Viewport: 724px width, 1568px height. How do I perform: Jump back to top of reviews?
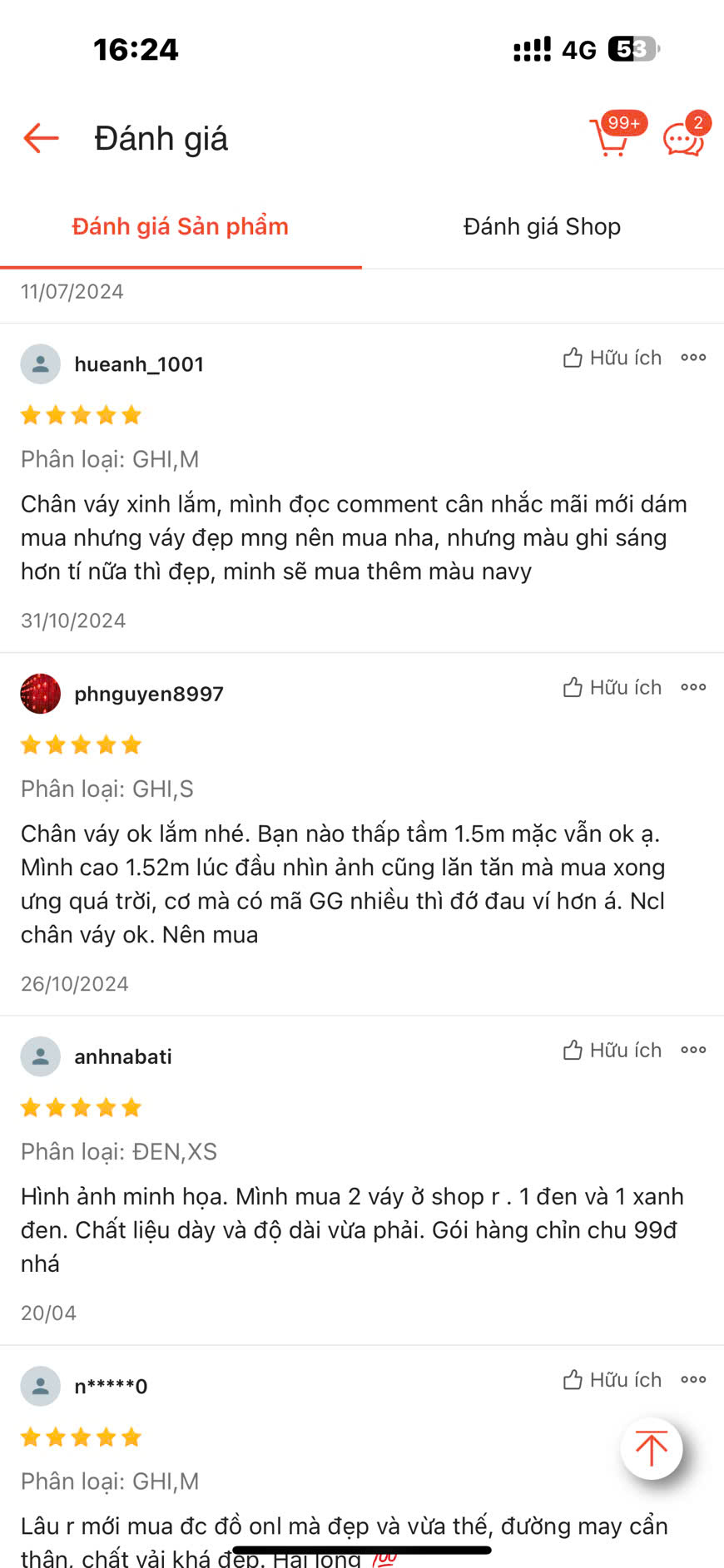point(652,1448)
